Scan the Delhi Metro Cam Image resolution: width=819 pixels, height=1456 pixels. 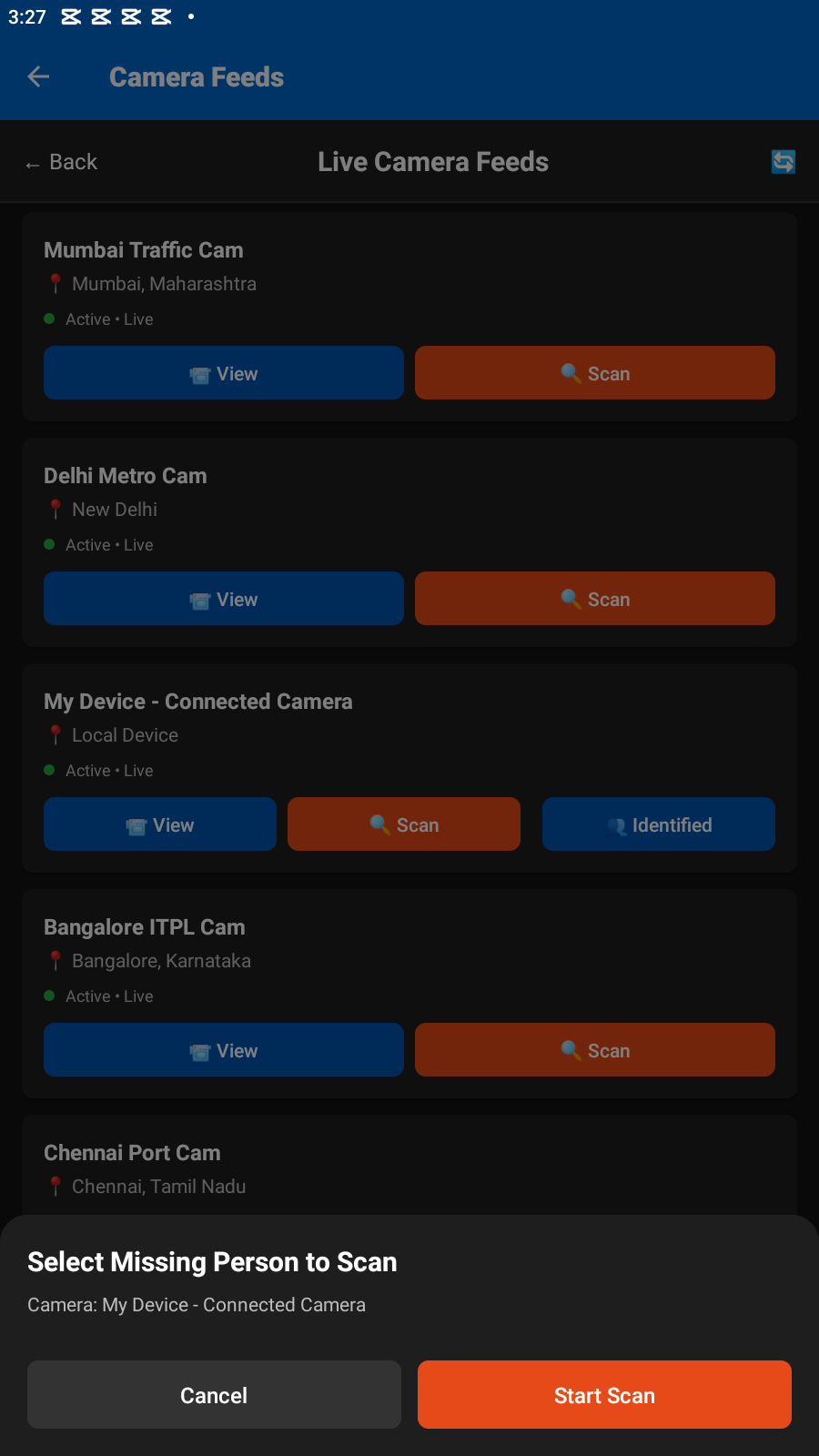tap(595, 598)
